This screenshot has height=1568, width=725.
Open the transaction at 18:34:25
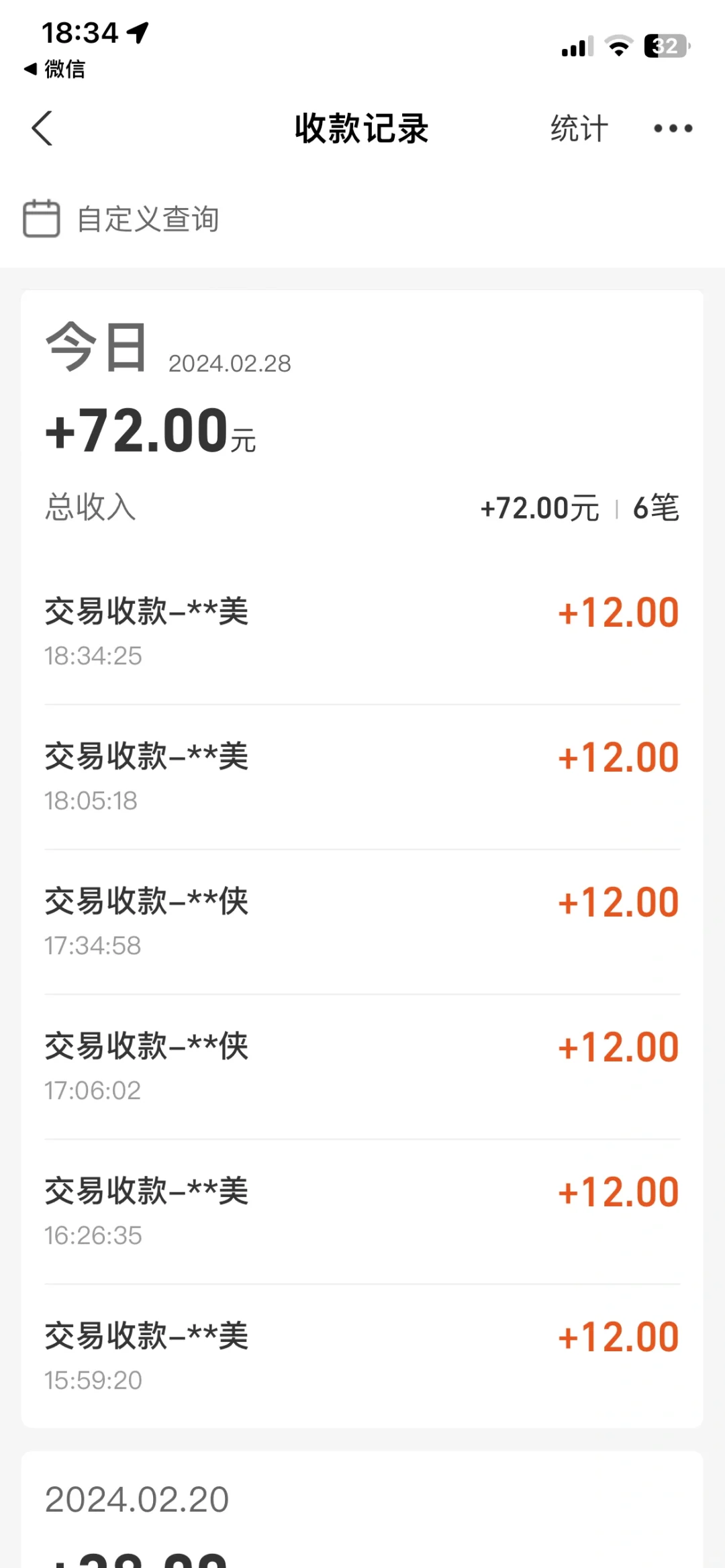(x=362, y=632)
